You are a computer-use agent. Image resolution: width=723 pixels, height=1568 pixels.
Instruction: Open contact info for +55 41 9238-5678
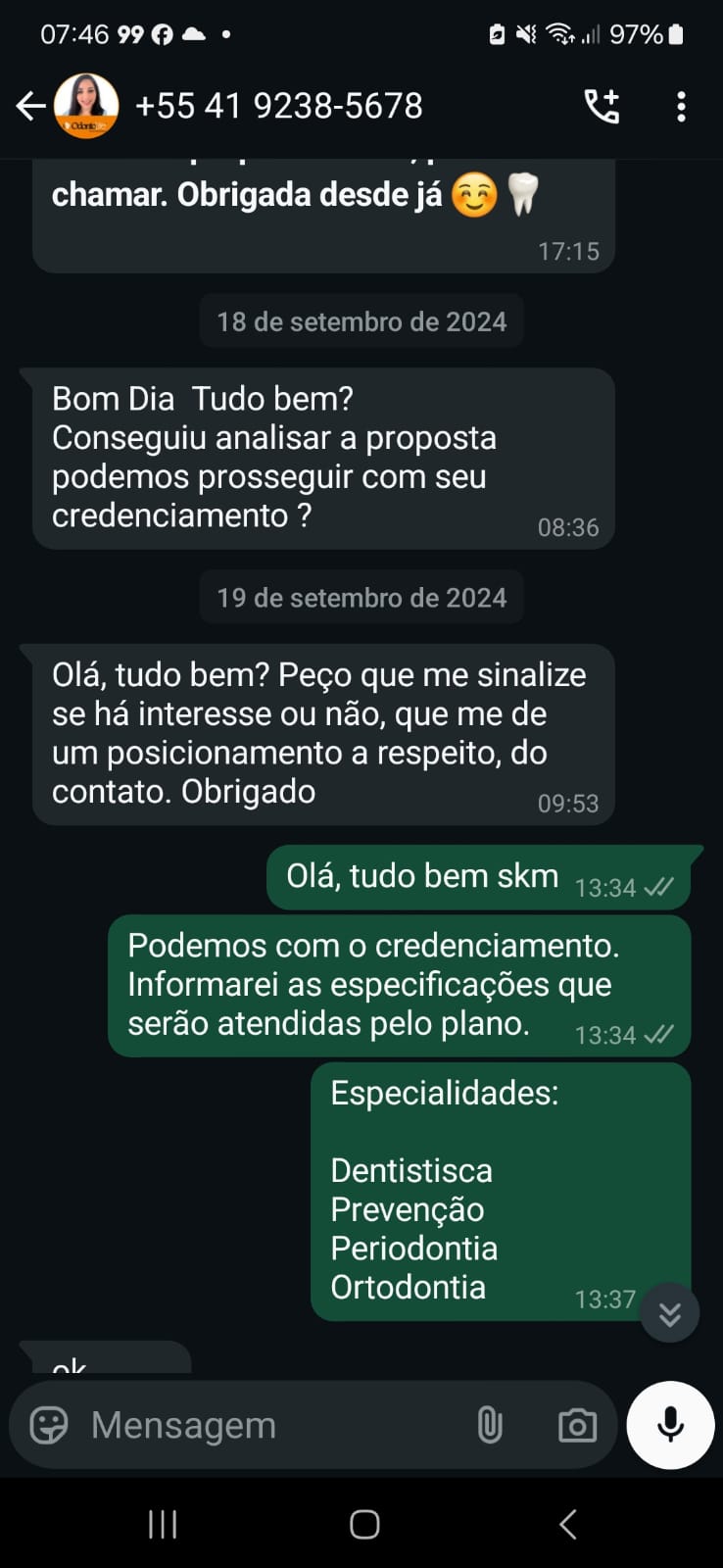(279, 106)
